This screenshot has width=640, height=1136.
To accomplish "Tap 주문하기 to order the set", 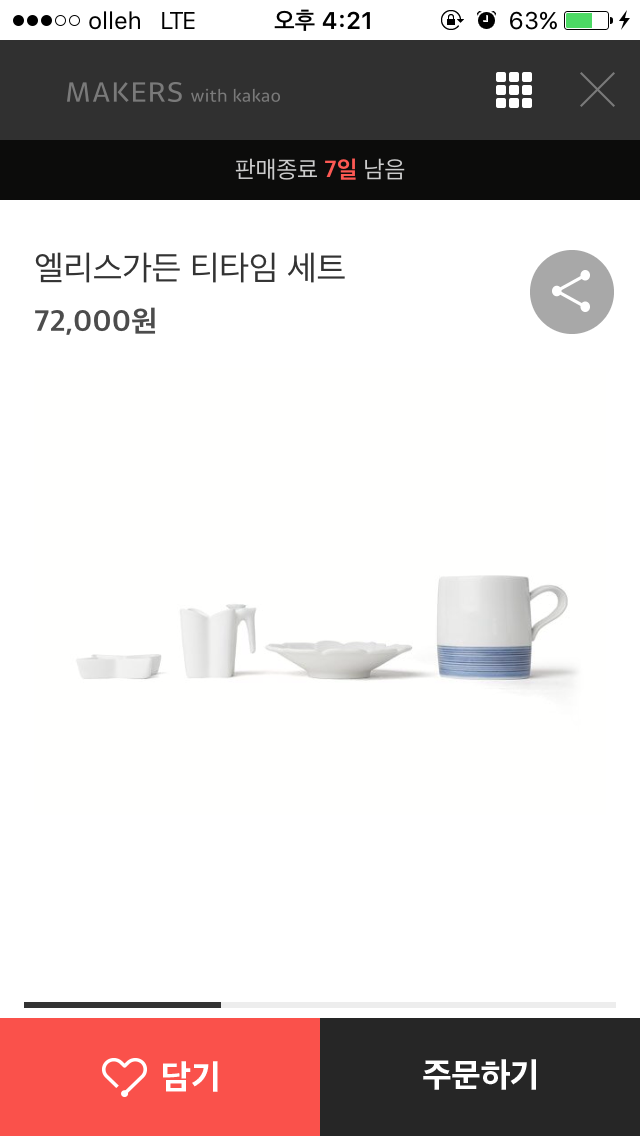I will [480, 1077].
